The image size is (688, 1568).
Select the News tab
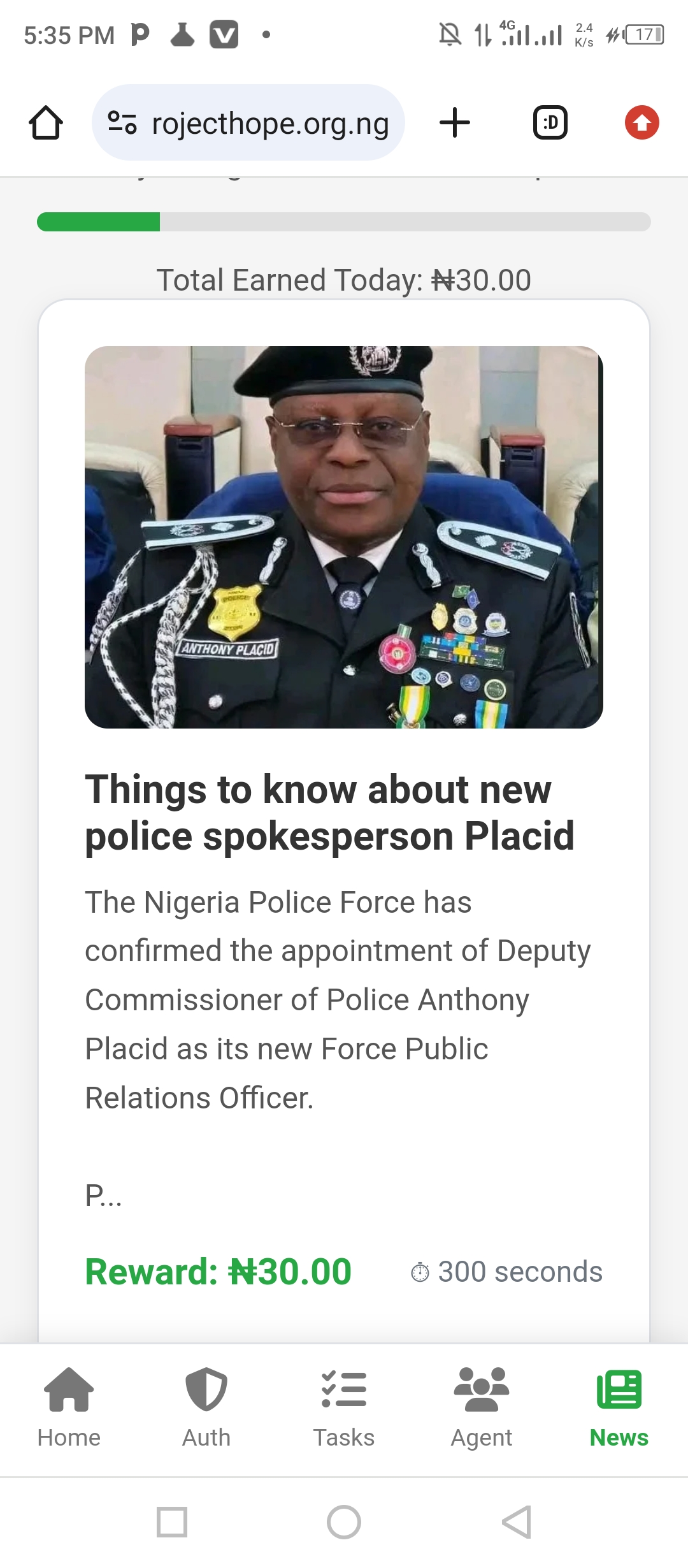pos(619,1409)
